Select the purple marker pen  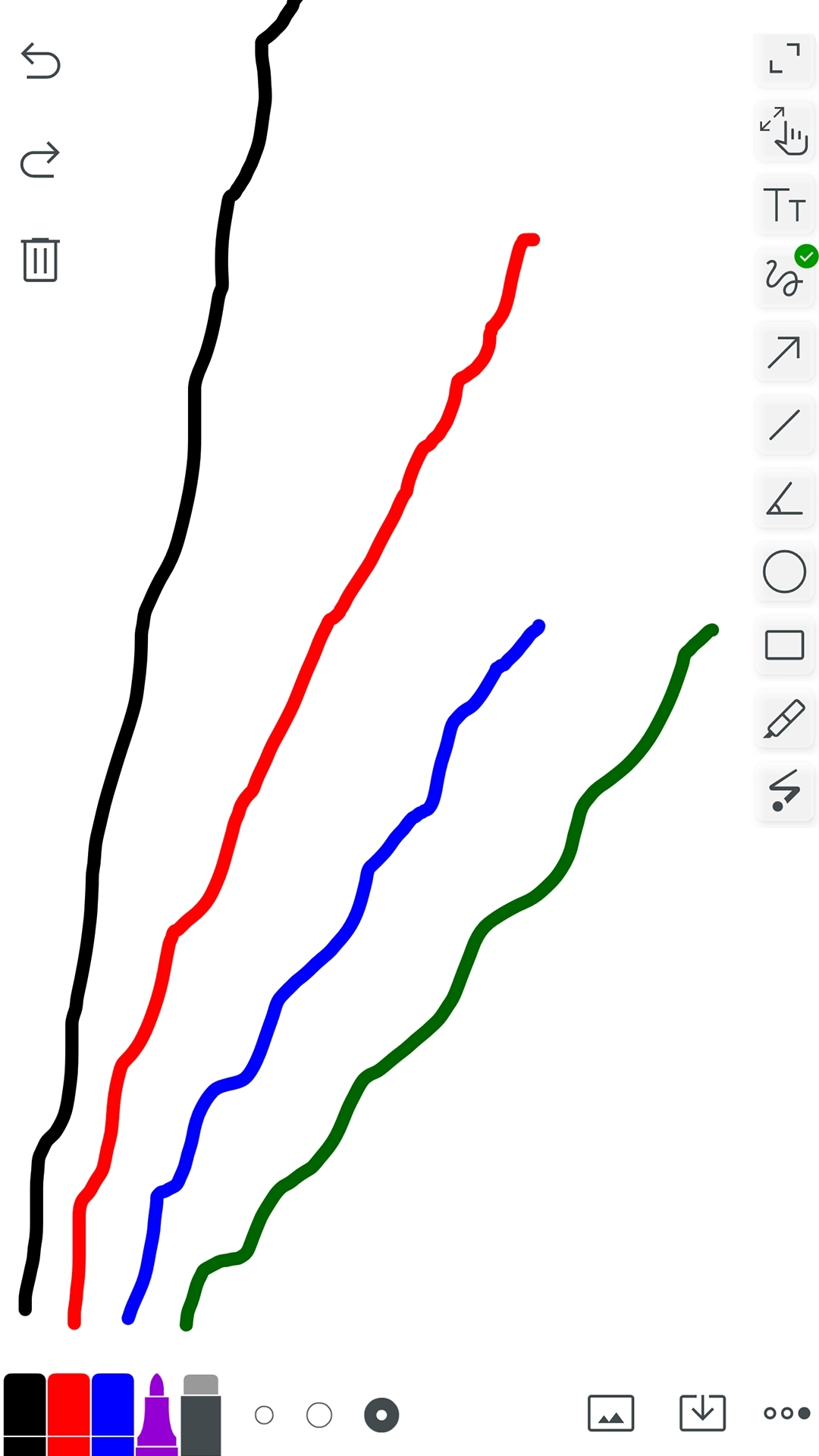(x=157, y=1415)
